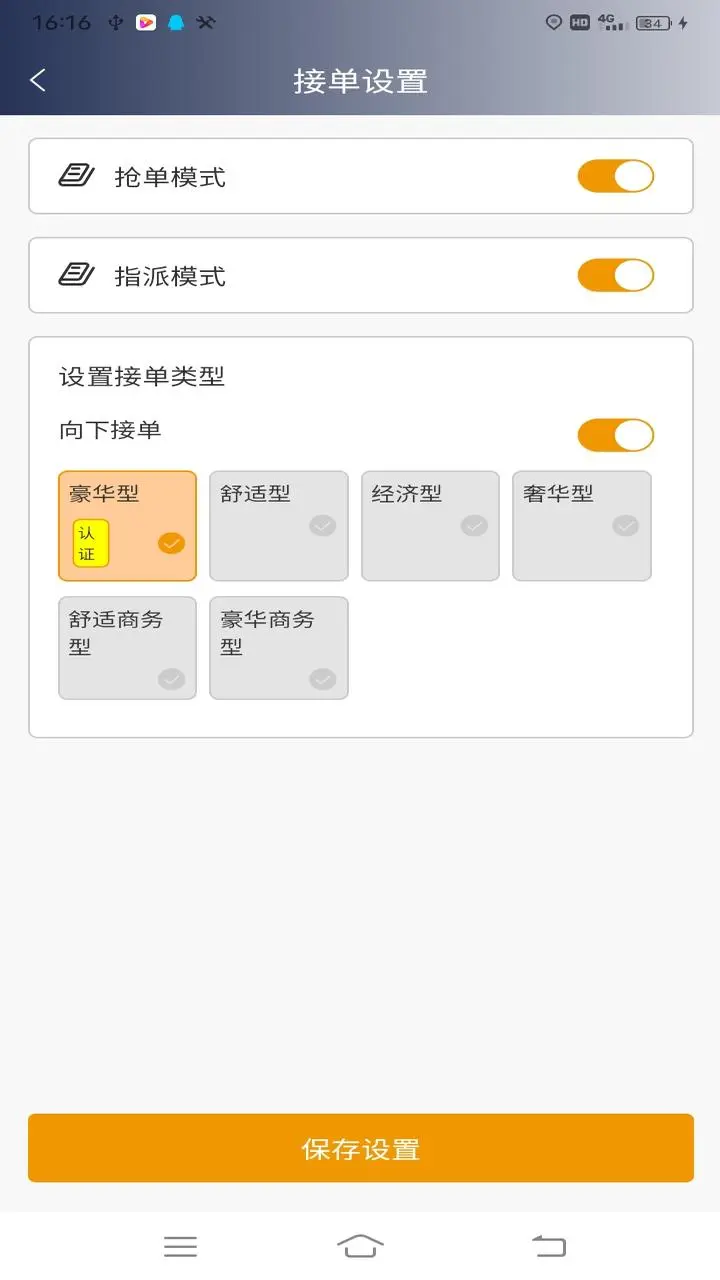Screen dimensions: 720x1280
Task: Tap the system back icon in navigation bar
Action: [547, 1246]
